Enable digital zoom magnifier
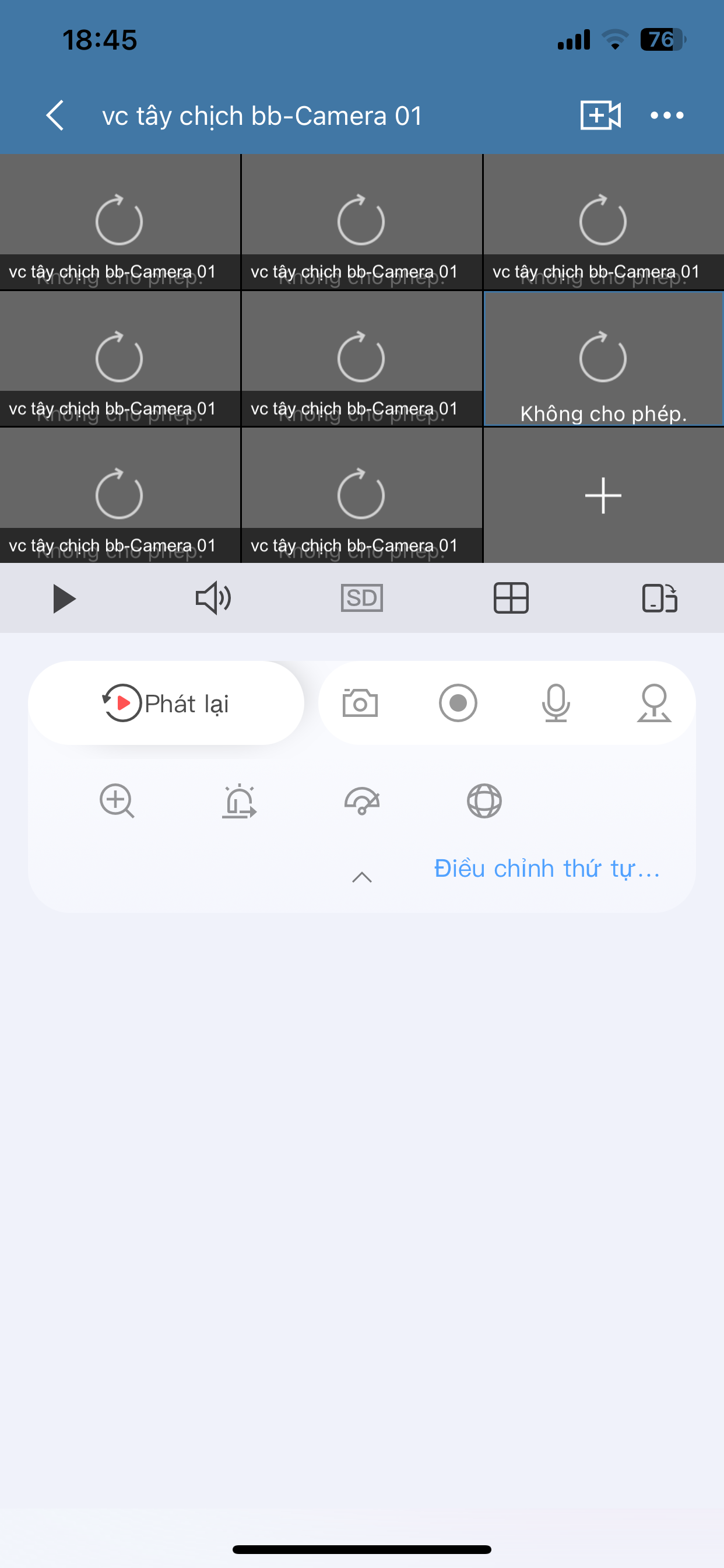This screenshot has height=1568, width=724. 117,801
